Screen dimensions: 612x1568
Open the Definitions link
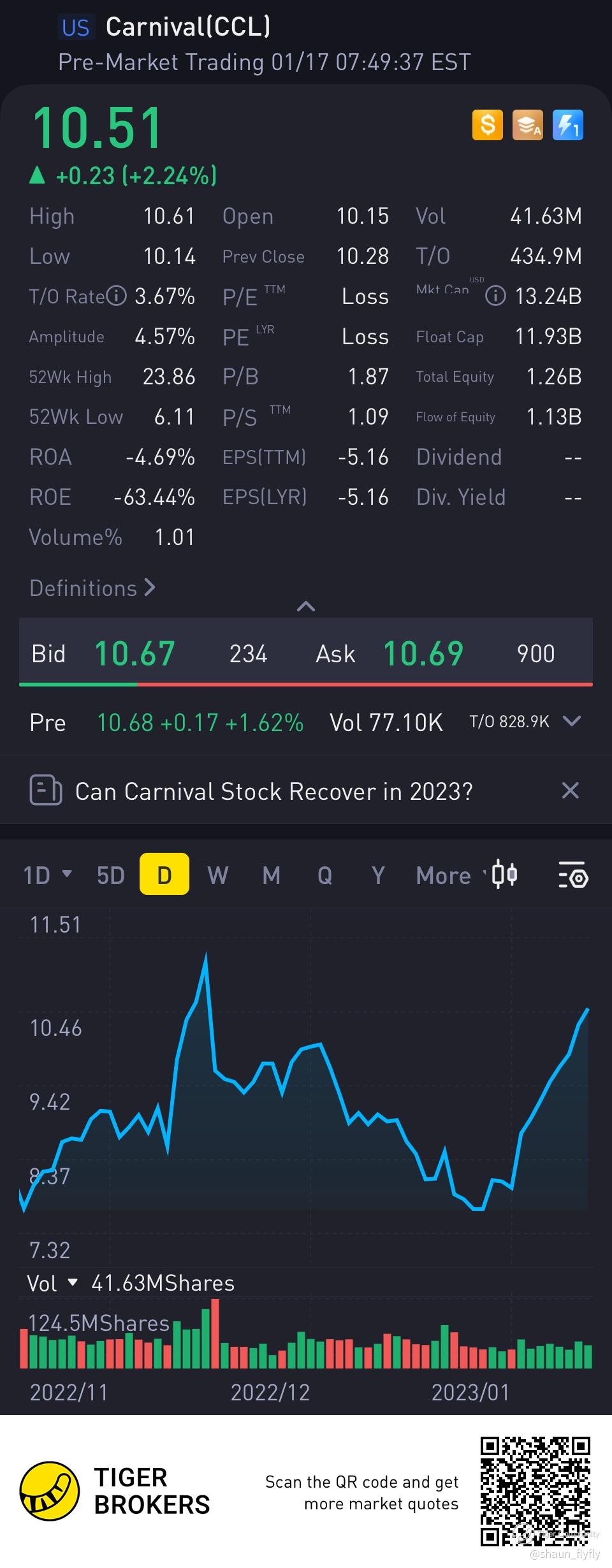pyautogui.click(x=92, y=588)
